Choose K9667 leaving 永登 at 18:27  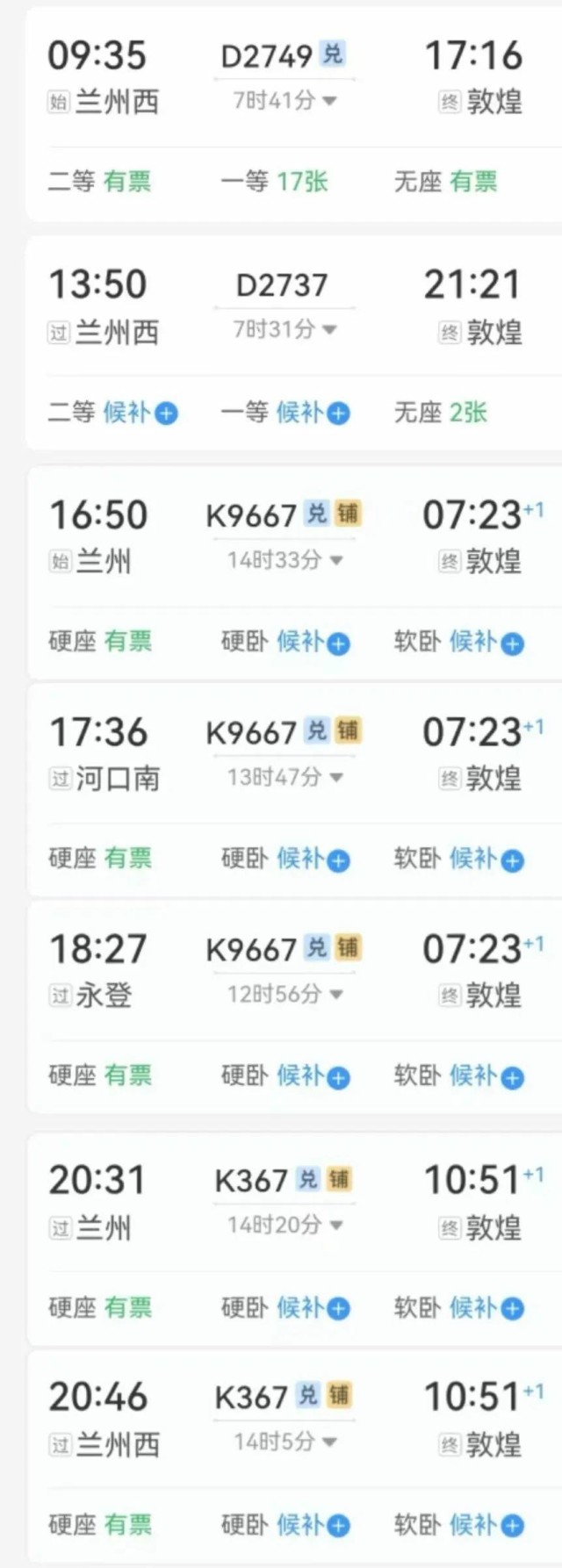point(251,949)
